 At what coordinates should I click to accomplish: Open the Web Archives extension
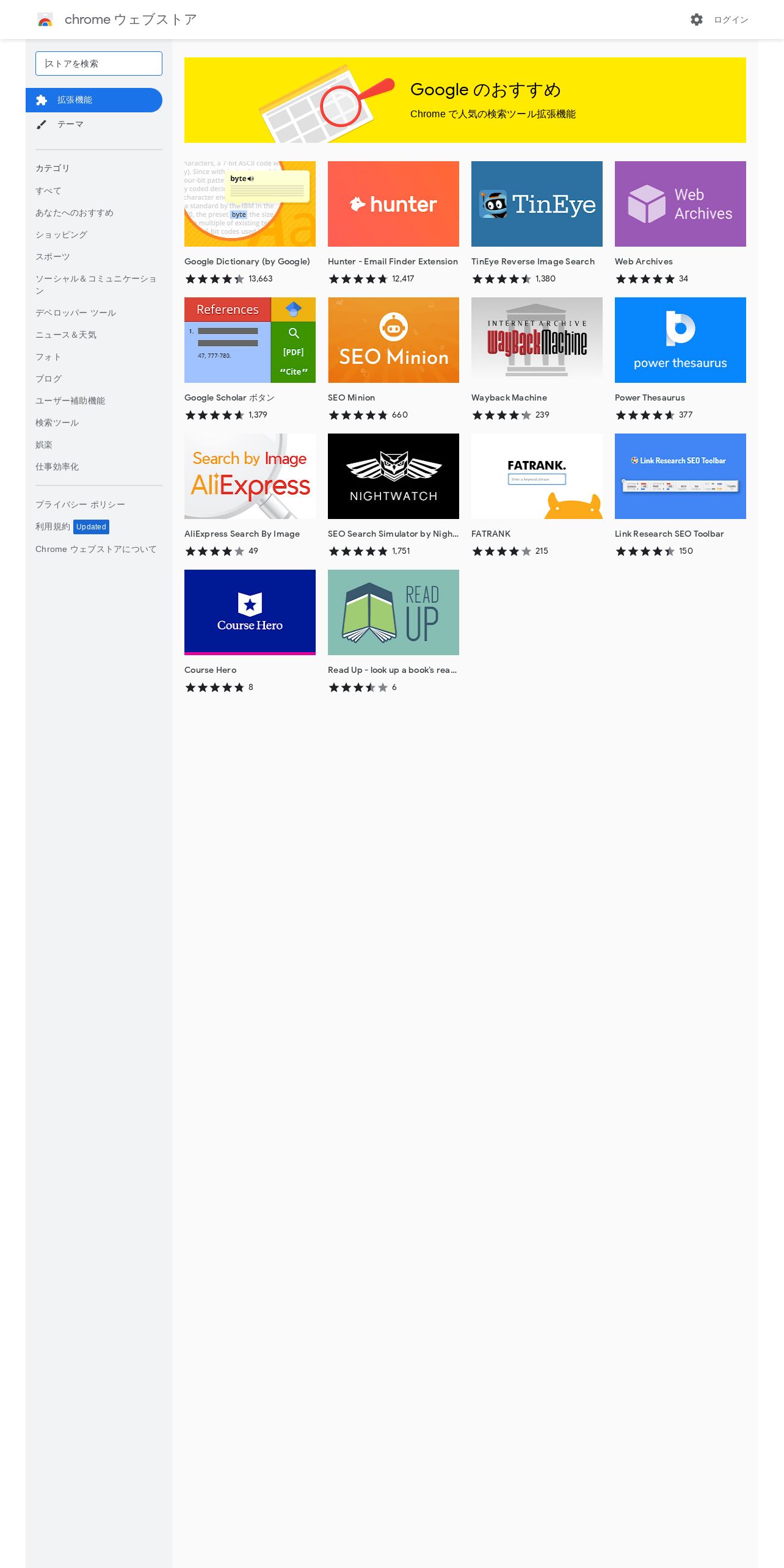pyautogui.click(x=680, y=223)
